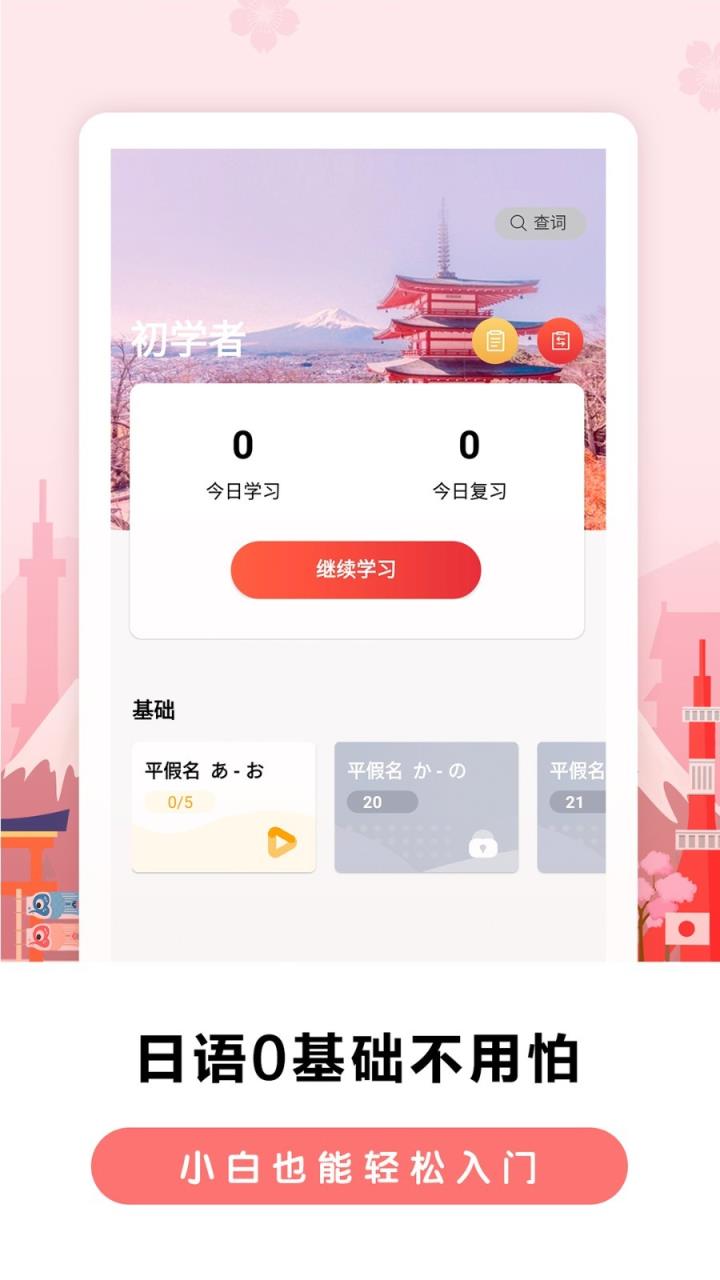Screen dimensions: 720x1280
Task: Tap the 小白也能轻松入门 pill button
Action: point(360,1163)
